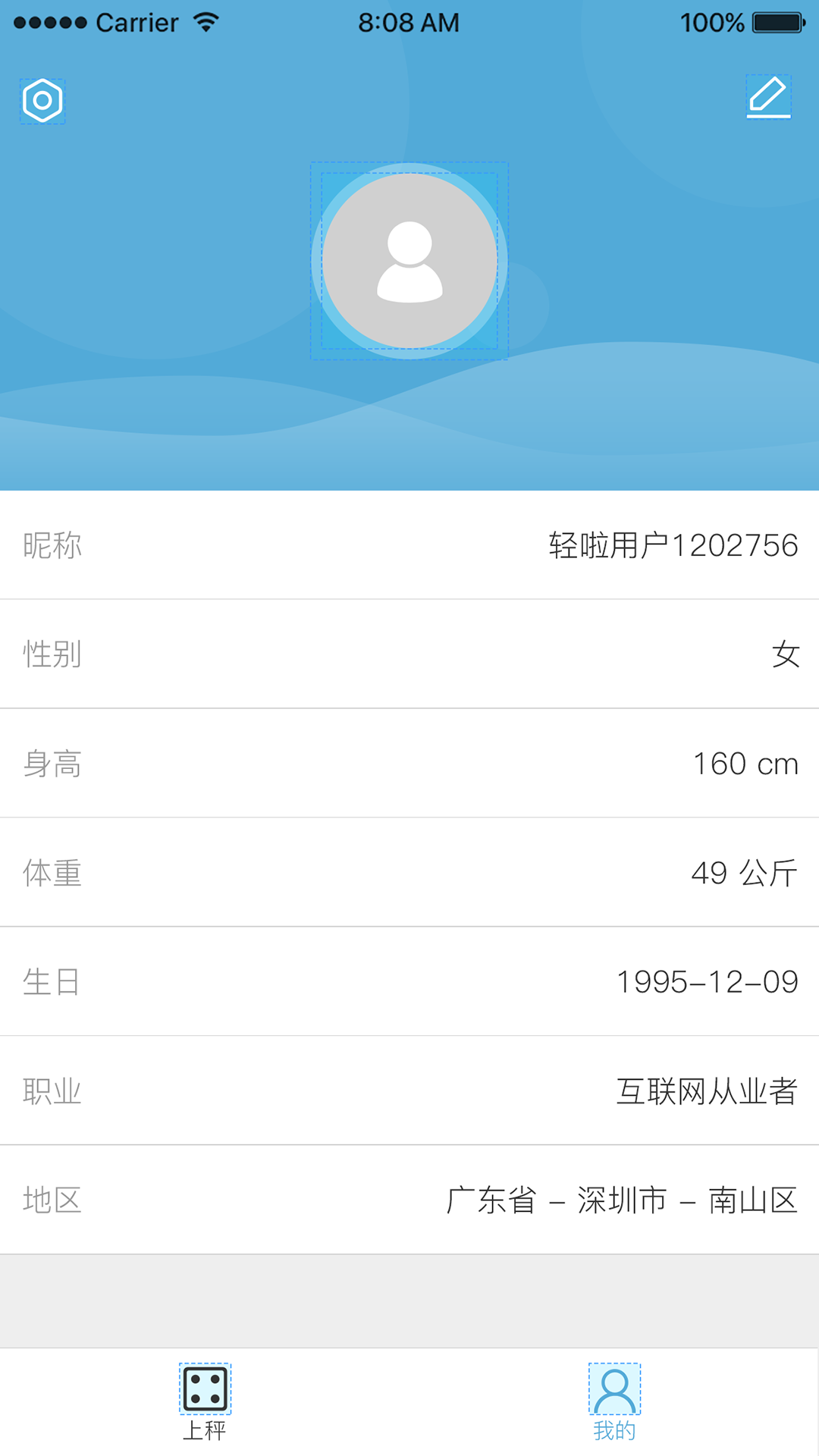Image resolution: width=819 pixels, height=1456 pixels.
Task: Tap nickname 轻啦用户1202756 to edit it
Action: [x=670, y=546]
